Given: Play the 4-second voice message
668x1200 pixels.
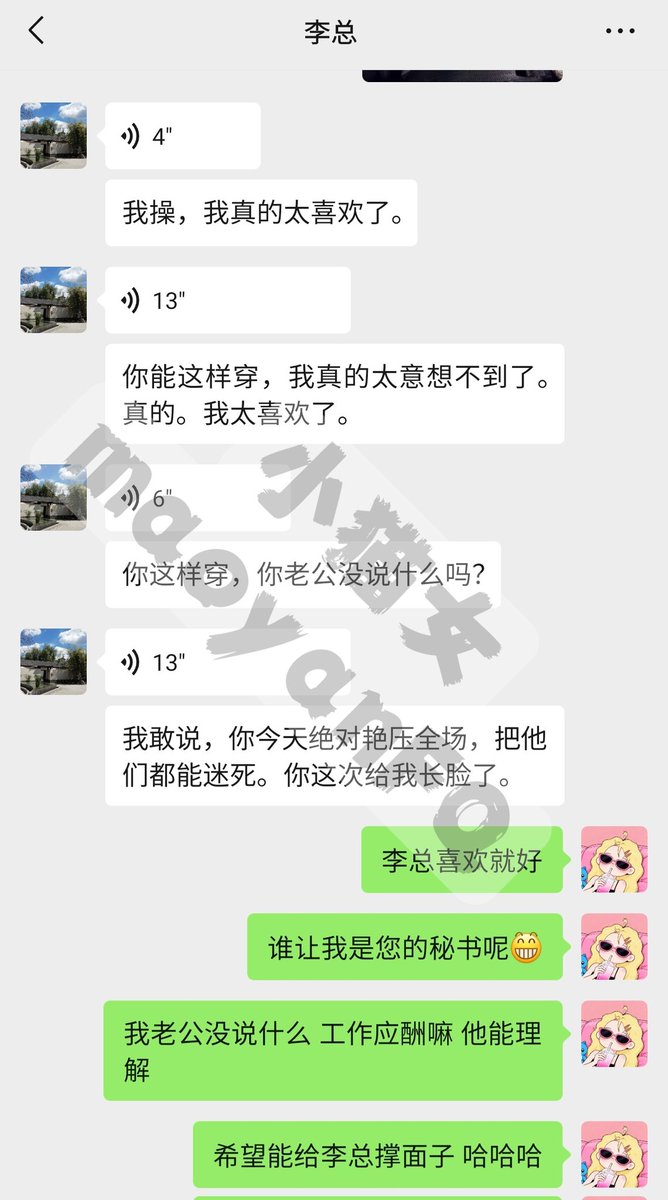Looking at the screenshot, I should click(183, 136).
